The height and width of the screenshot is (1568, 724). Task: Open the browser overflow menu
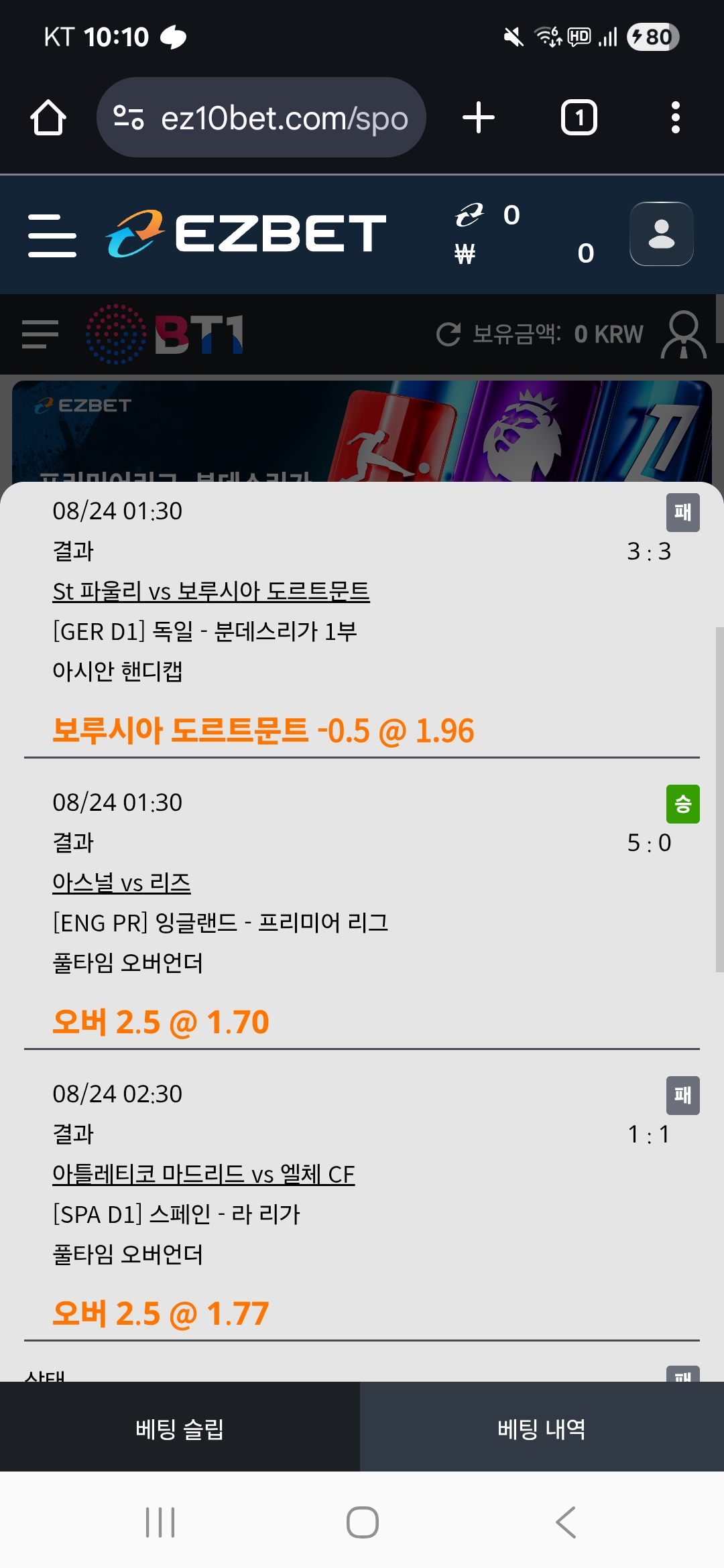click(x=675, y=118)
